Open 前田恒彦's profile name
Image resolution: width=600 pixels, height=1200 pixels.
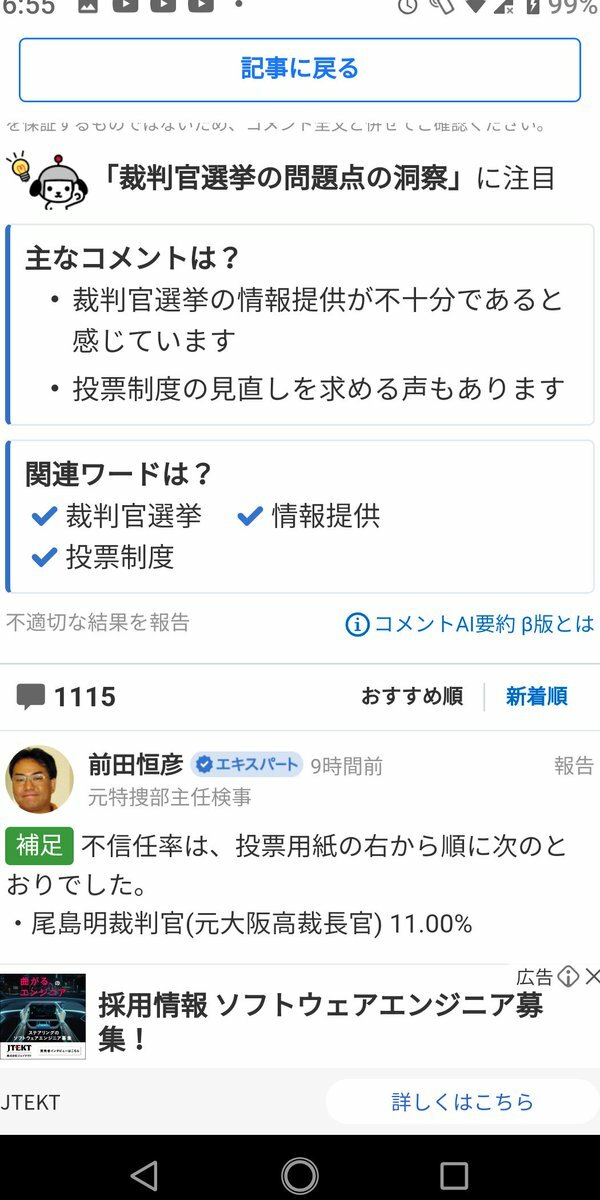pyautogui.click(x=136, y=765)
